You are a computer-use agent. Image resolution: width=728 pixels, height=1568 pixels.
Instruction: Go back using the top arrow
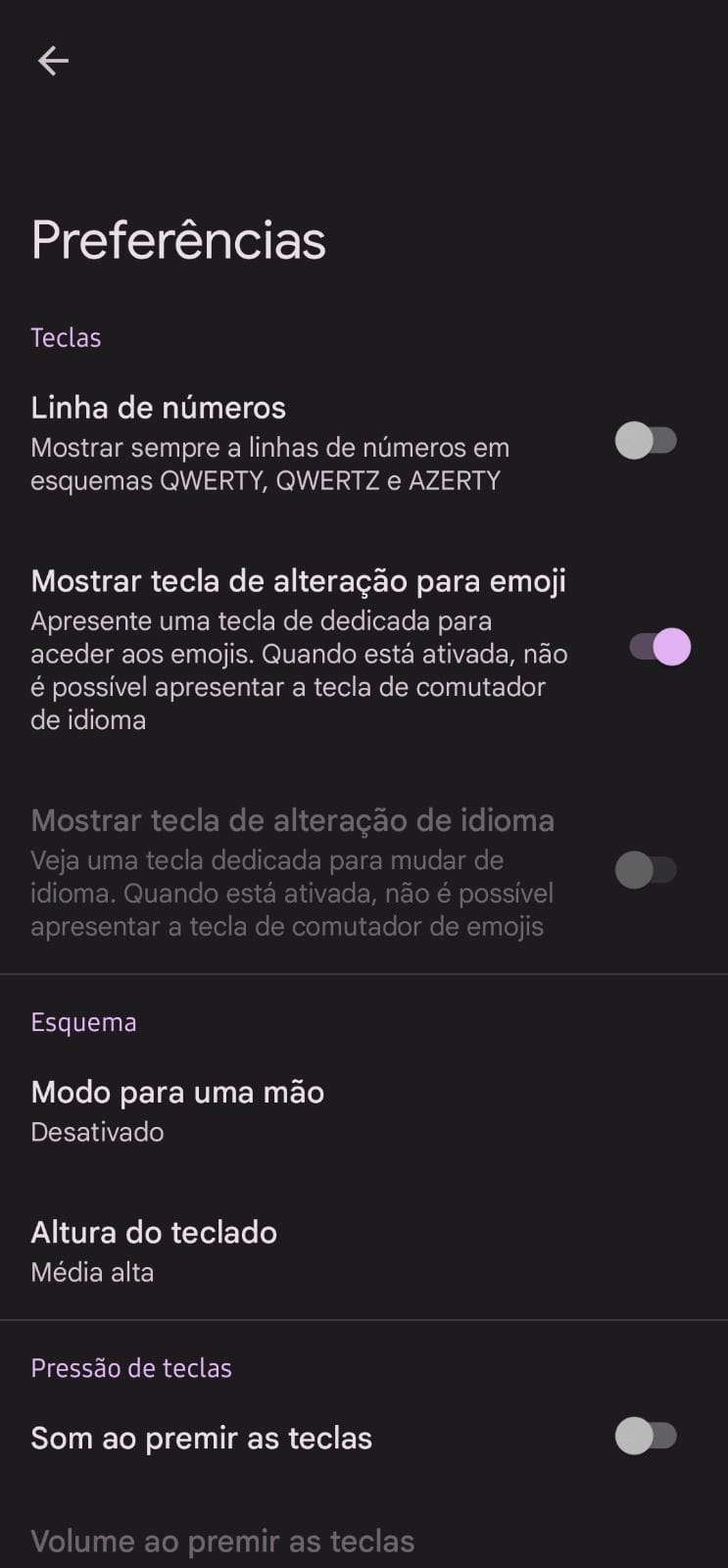53,61
